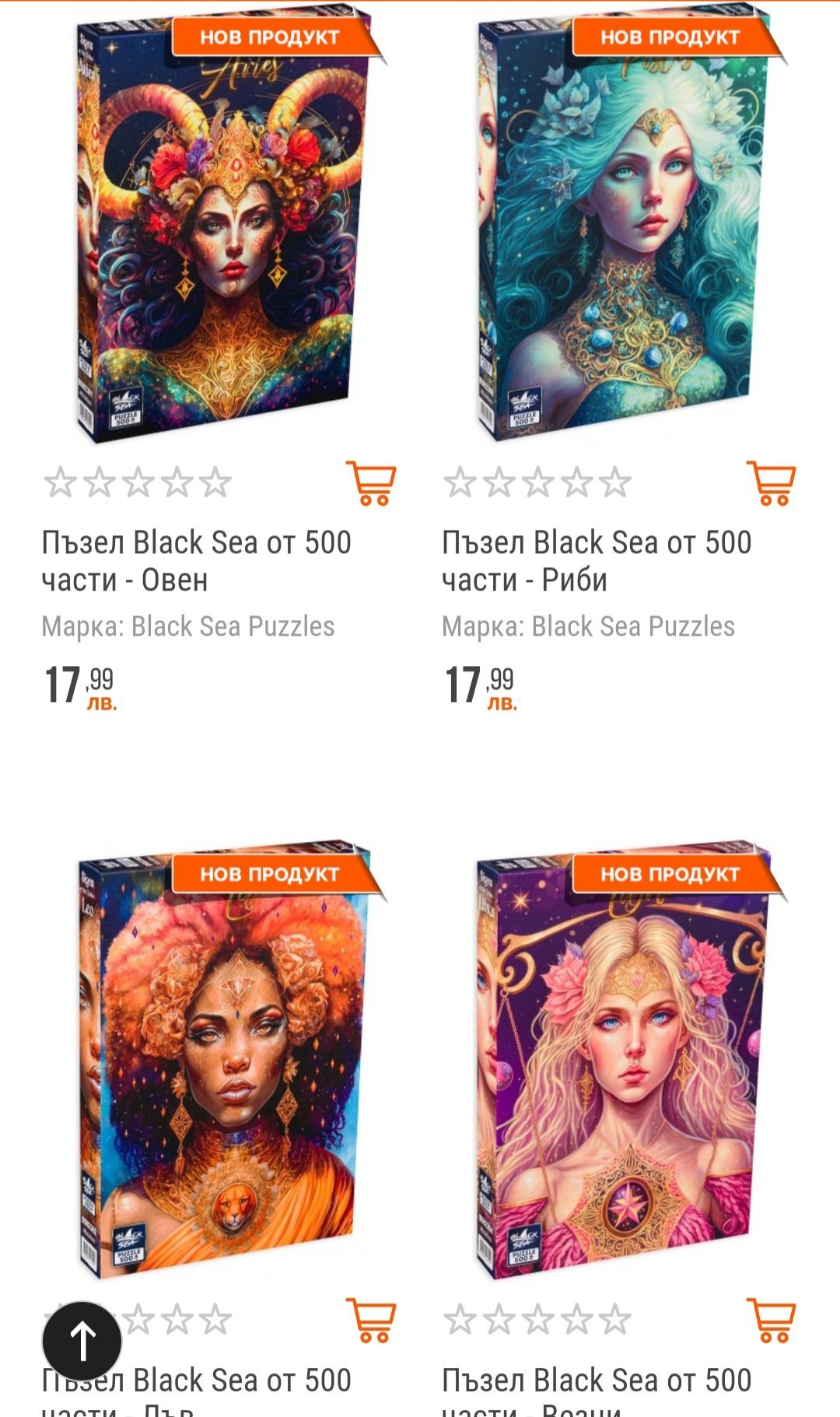Open title link Пъзел Black Sea - Овен
The image size is (840, 1417).
click(196, 560)
